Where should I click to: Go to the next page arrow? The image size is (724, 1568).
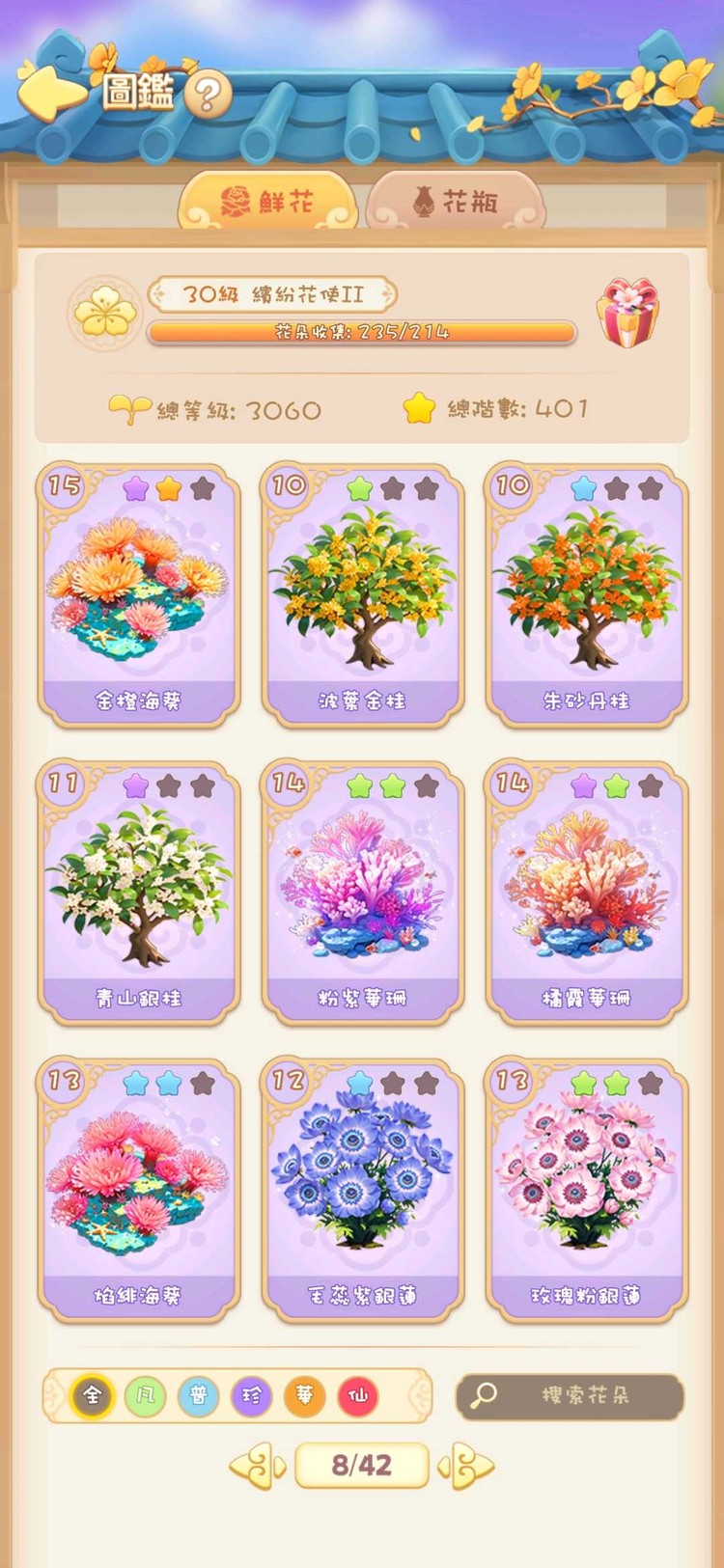coord(466,1466)
